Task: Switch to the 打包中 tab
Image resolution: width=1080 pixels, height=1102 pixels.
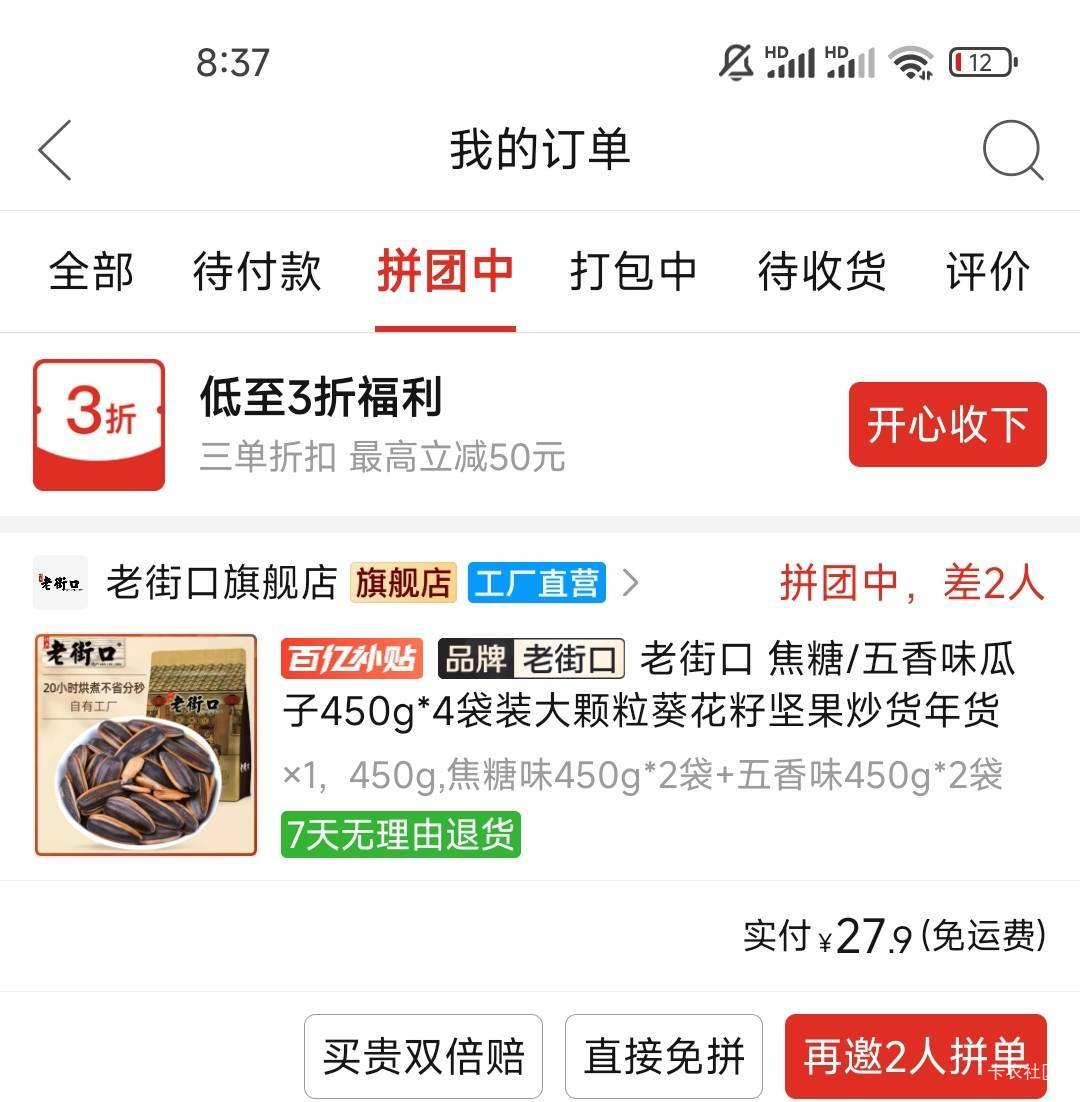Action: [633, 271]
